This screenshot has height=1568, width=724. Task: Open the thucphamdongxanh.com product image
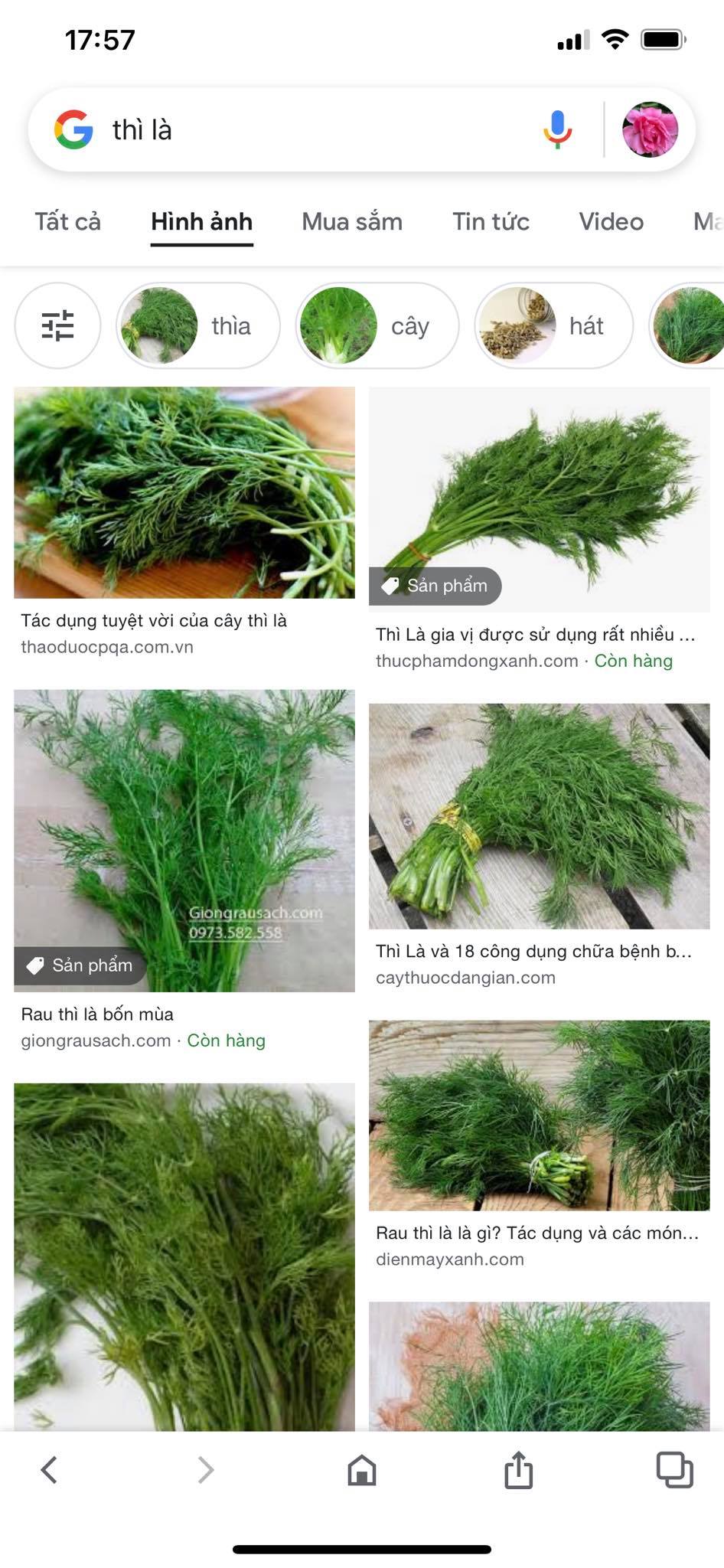(x=539, y=498)
